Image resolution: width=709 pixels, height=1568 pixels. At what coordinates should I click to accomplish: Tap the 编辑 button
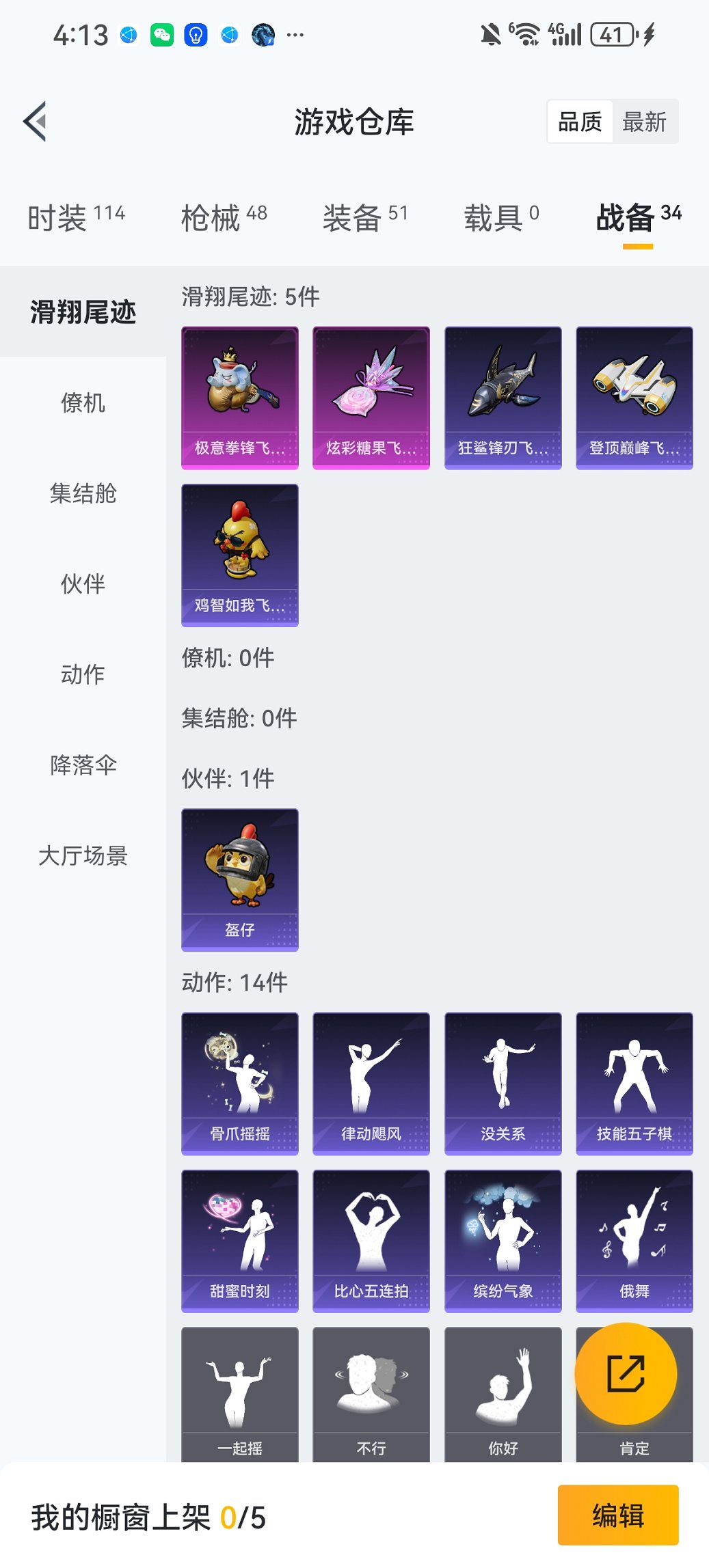coord(617,1515)
